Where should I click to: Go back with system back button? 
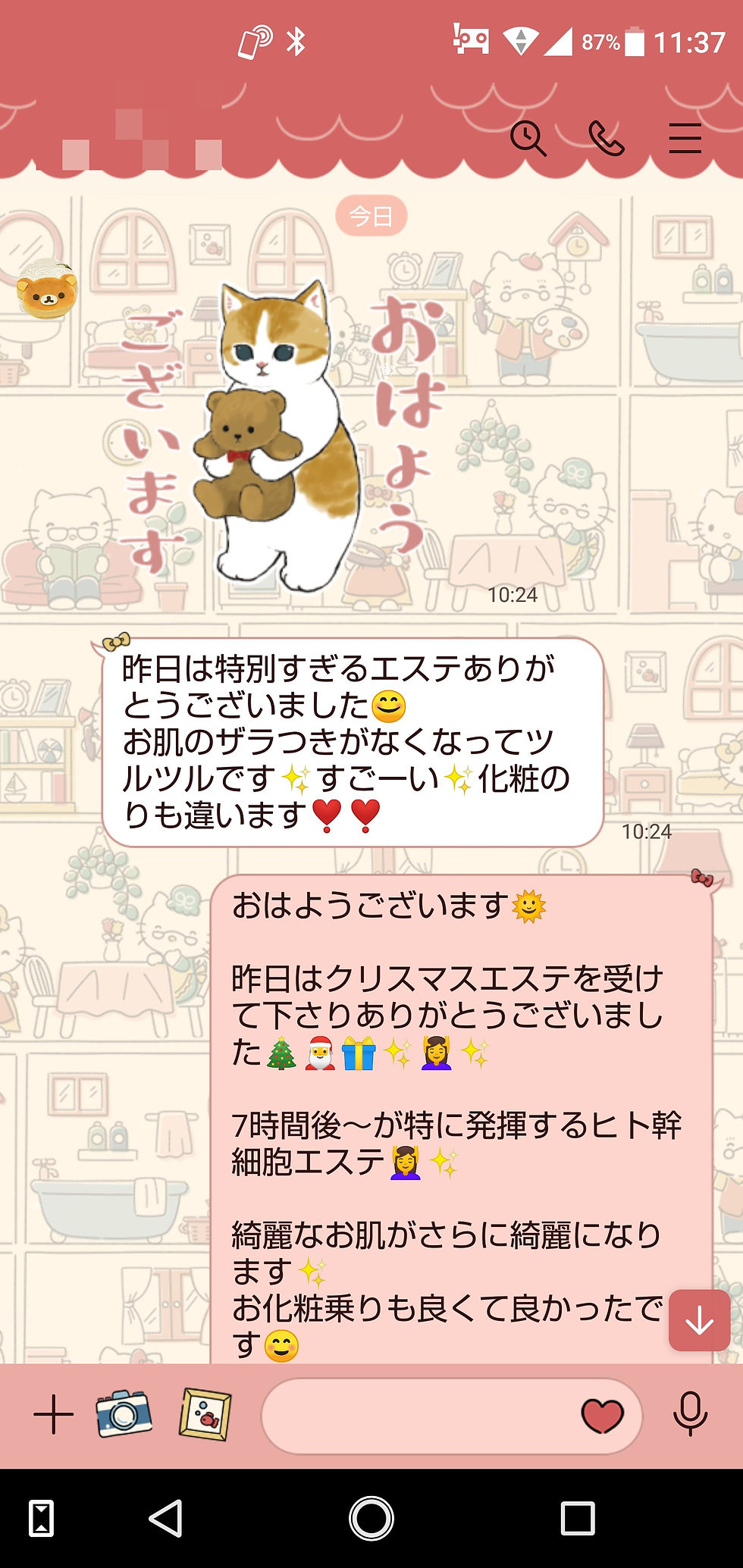point(166,1519)
